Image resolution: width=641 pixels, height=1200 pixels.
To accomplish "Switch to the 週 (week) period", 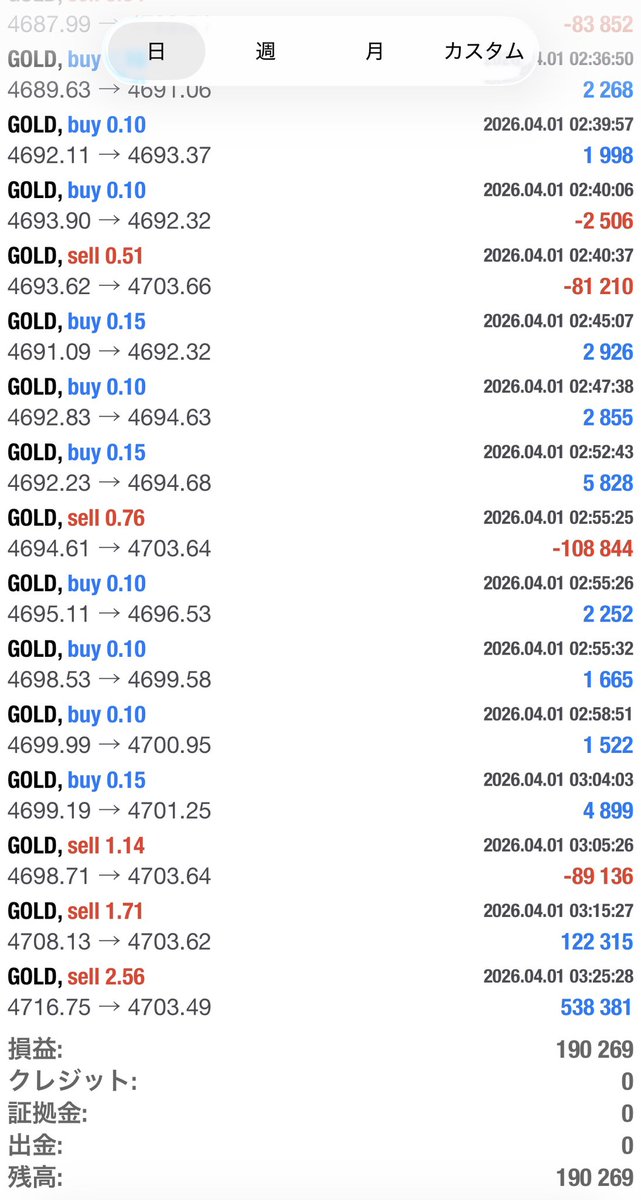I will point(265,52).
